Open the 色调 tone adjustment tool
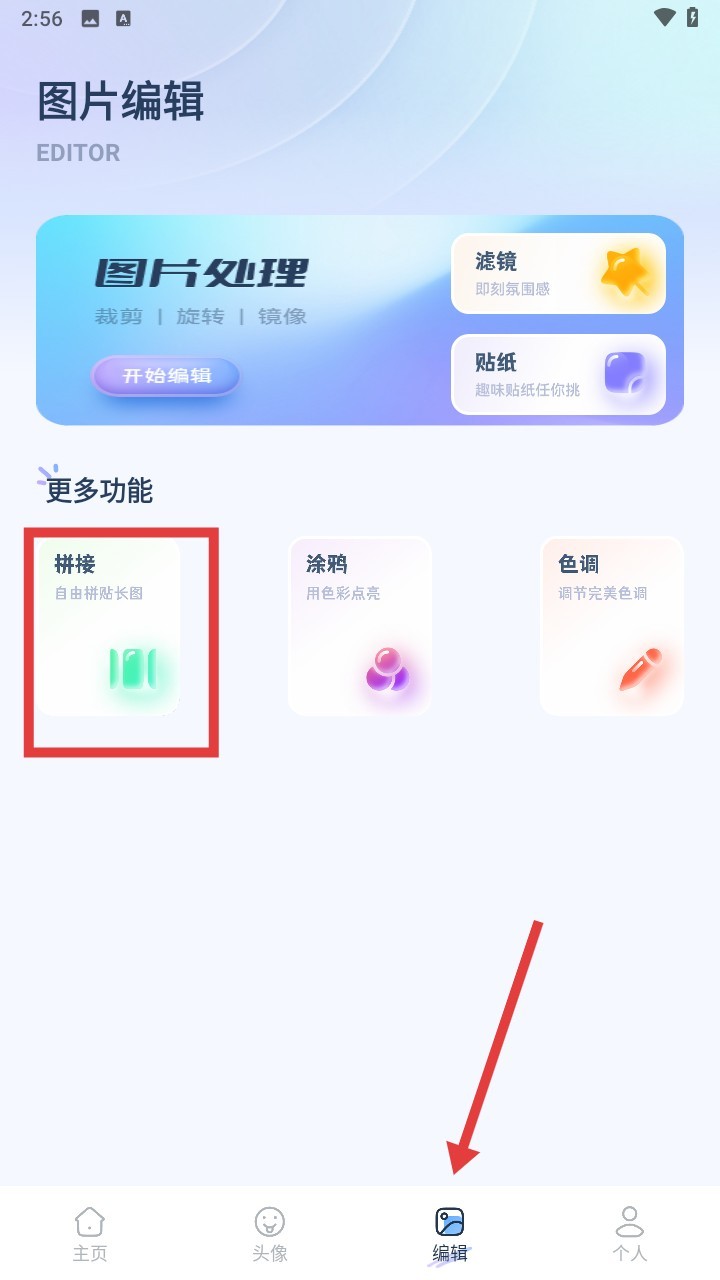Image resolution: width=720 pixels, height=1280 pixels. (612, 626)
